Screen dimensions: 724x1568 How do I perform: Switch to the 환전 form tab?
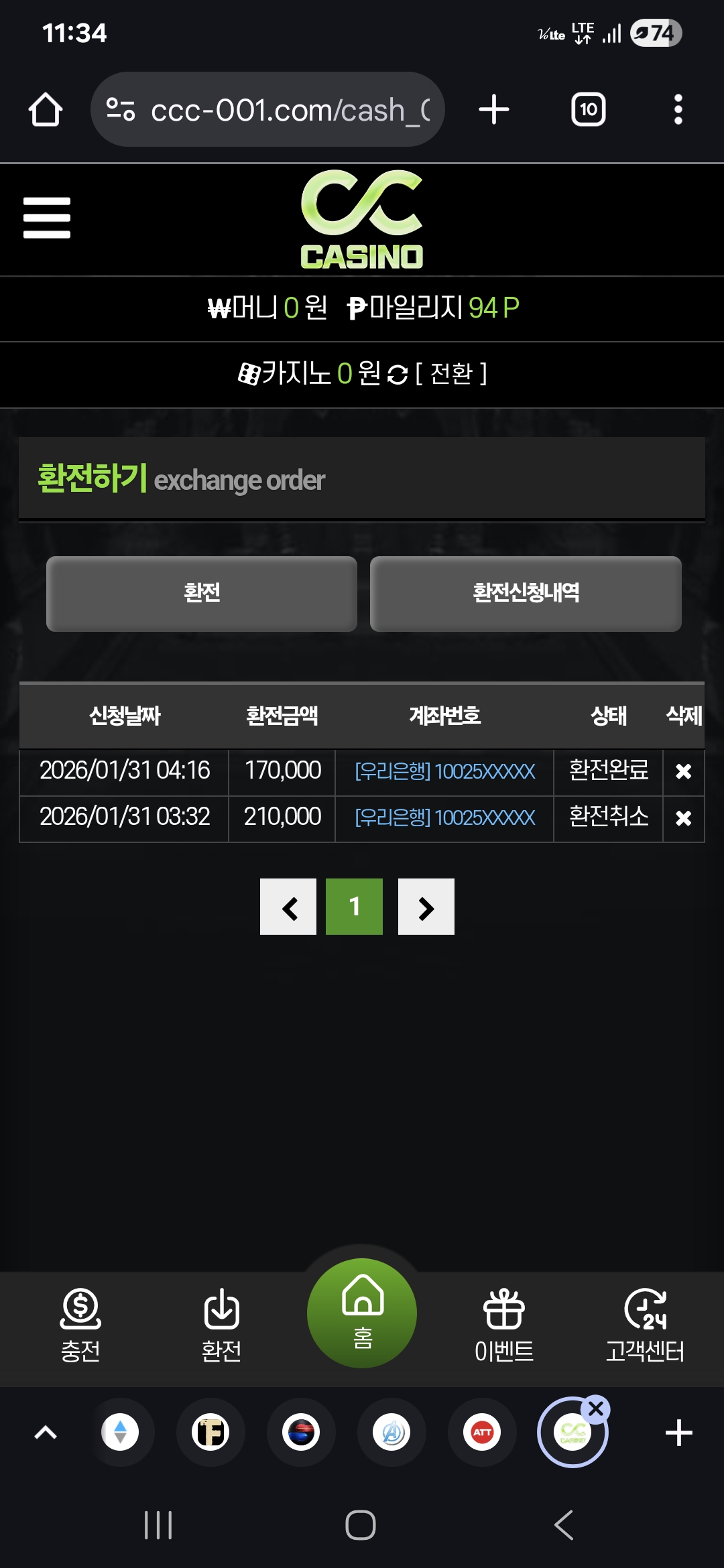[x=201, y=594]
